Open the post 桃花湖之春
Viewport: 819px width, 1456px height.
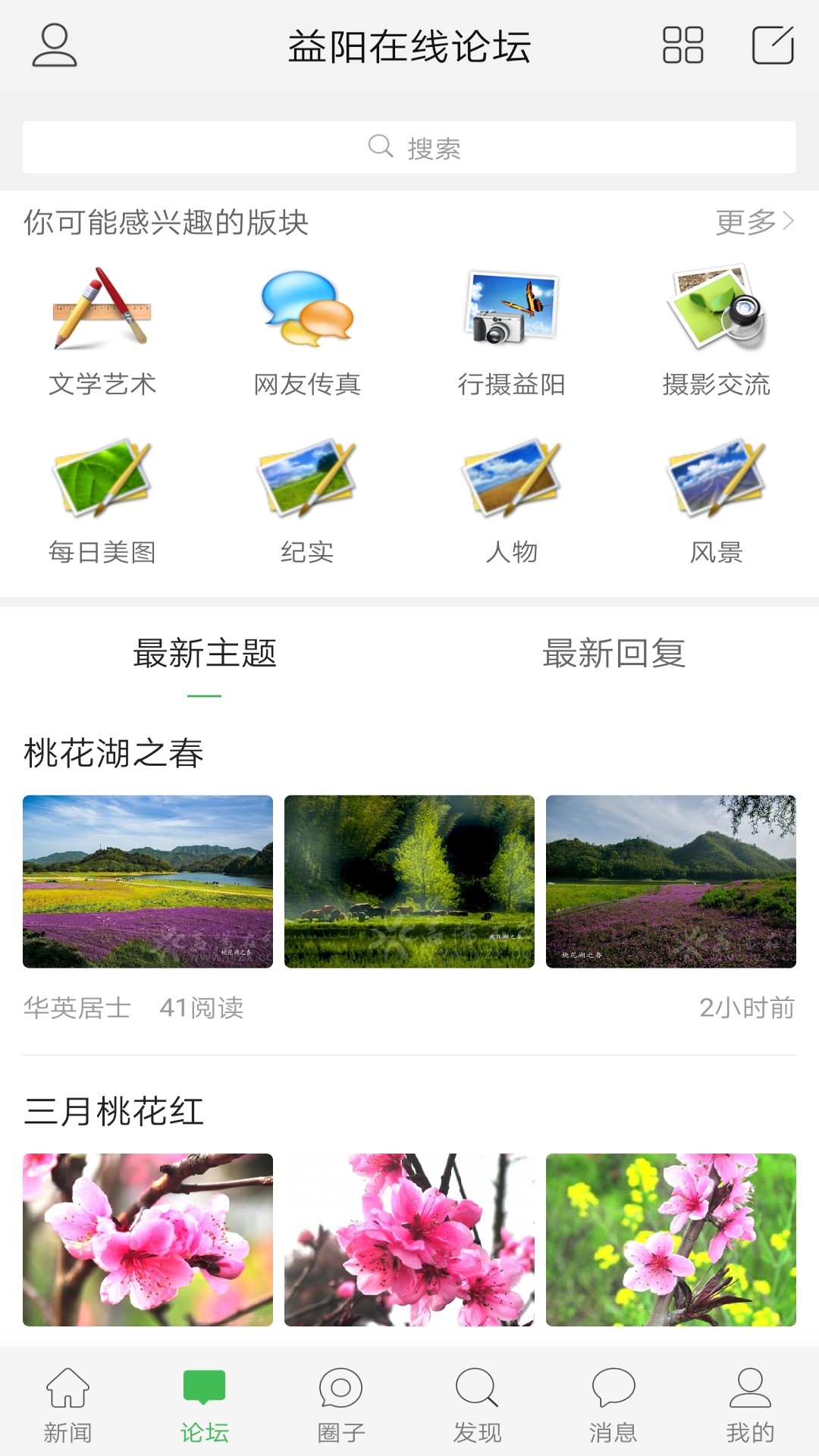(x=114, y=754)
